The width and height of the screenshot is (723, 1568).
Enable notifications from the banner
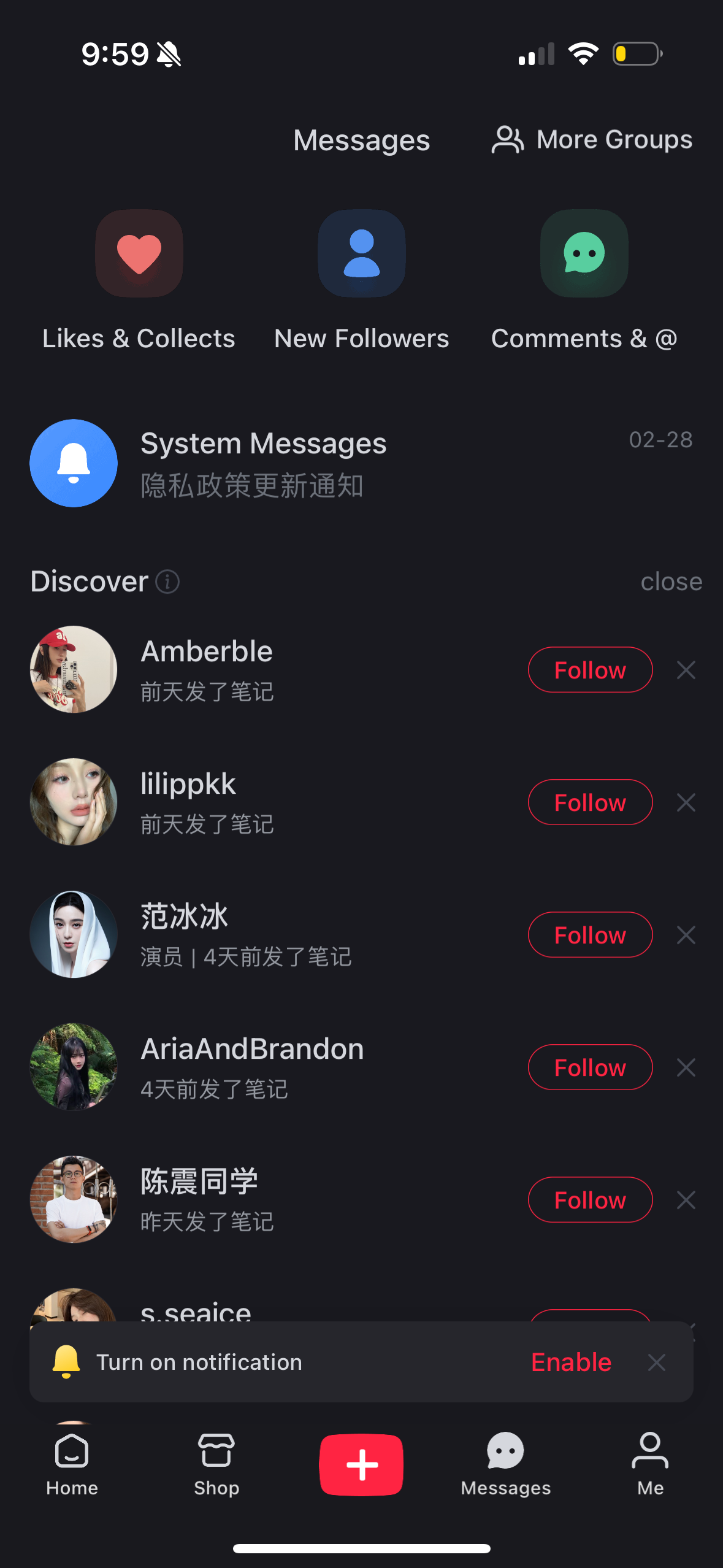click(571, 1362)
